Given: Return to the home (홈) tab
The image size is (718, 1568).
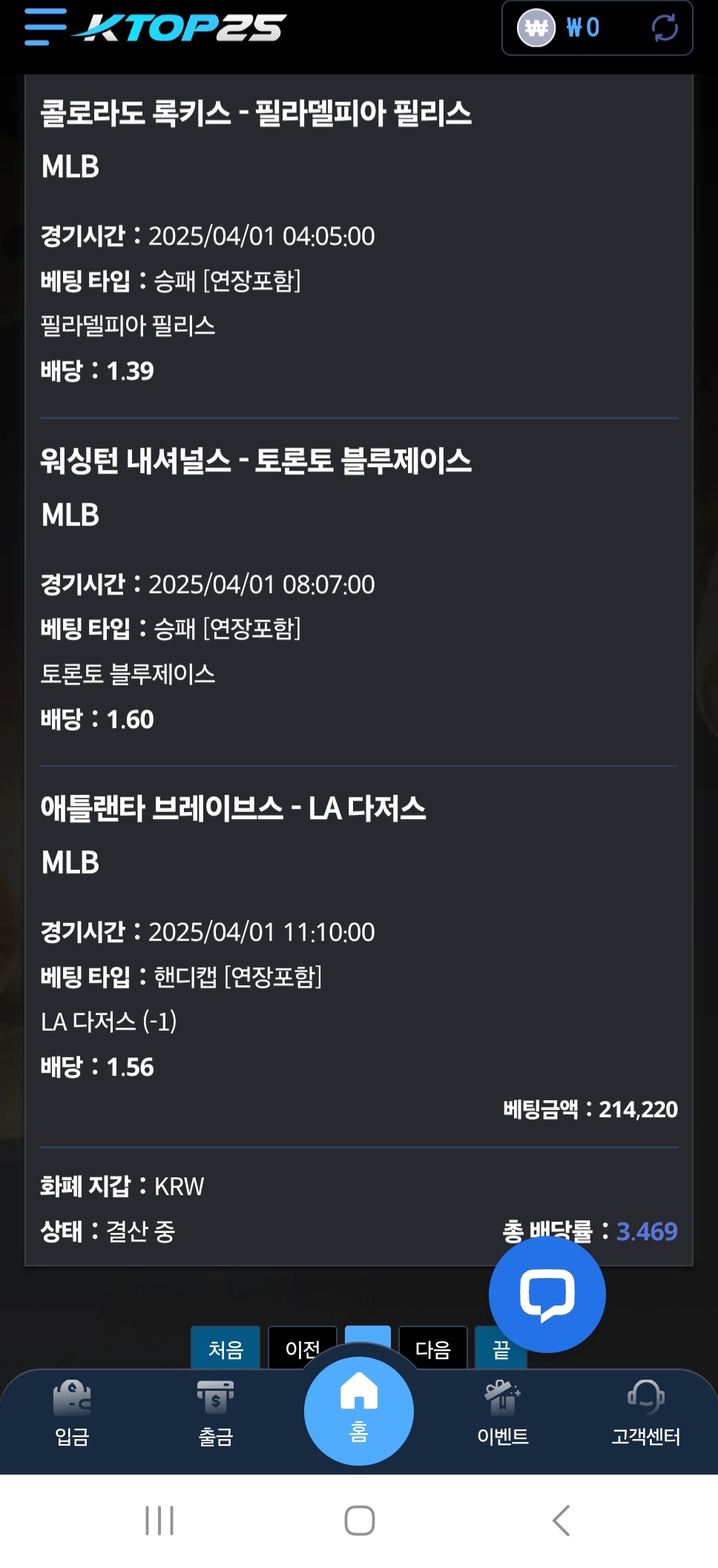Looking at the screenshot, I should click(x=359, y=1410).
